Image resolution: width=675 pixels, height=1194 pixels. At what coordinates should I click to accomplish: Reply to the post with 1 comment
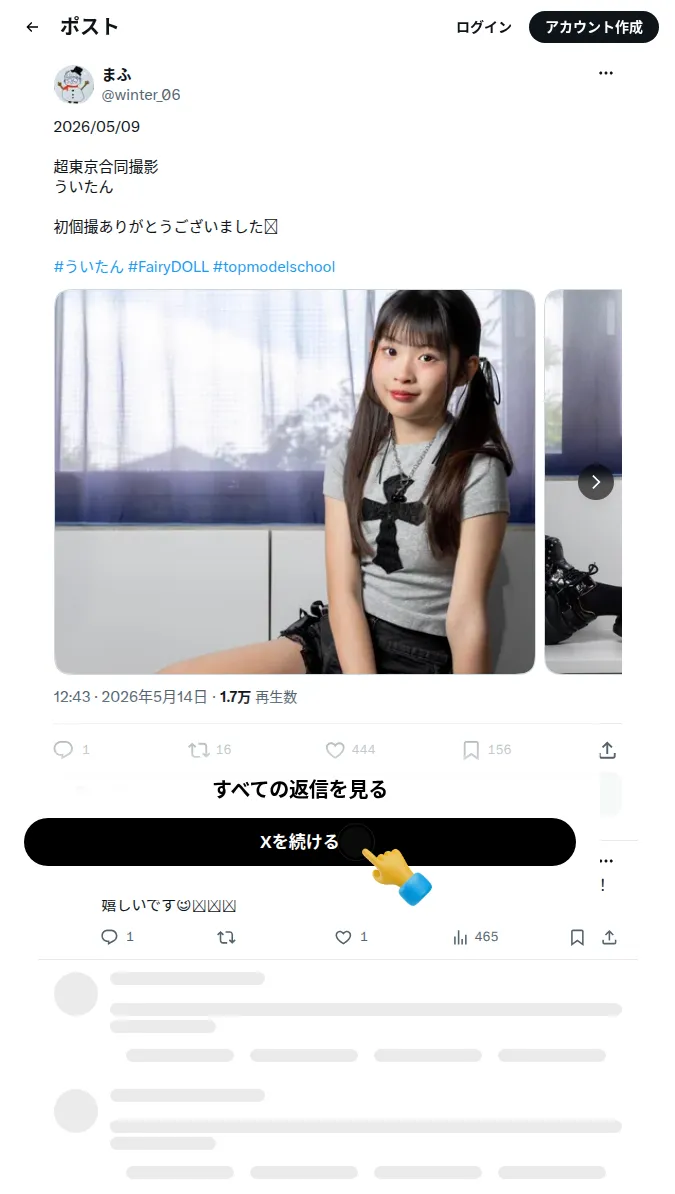[x=72, y=750]
